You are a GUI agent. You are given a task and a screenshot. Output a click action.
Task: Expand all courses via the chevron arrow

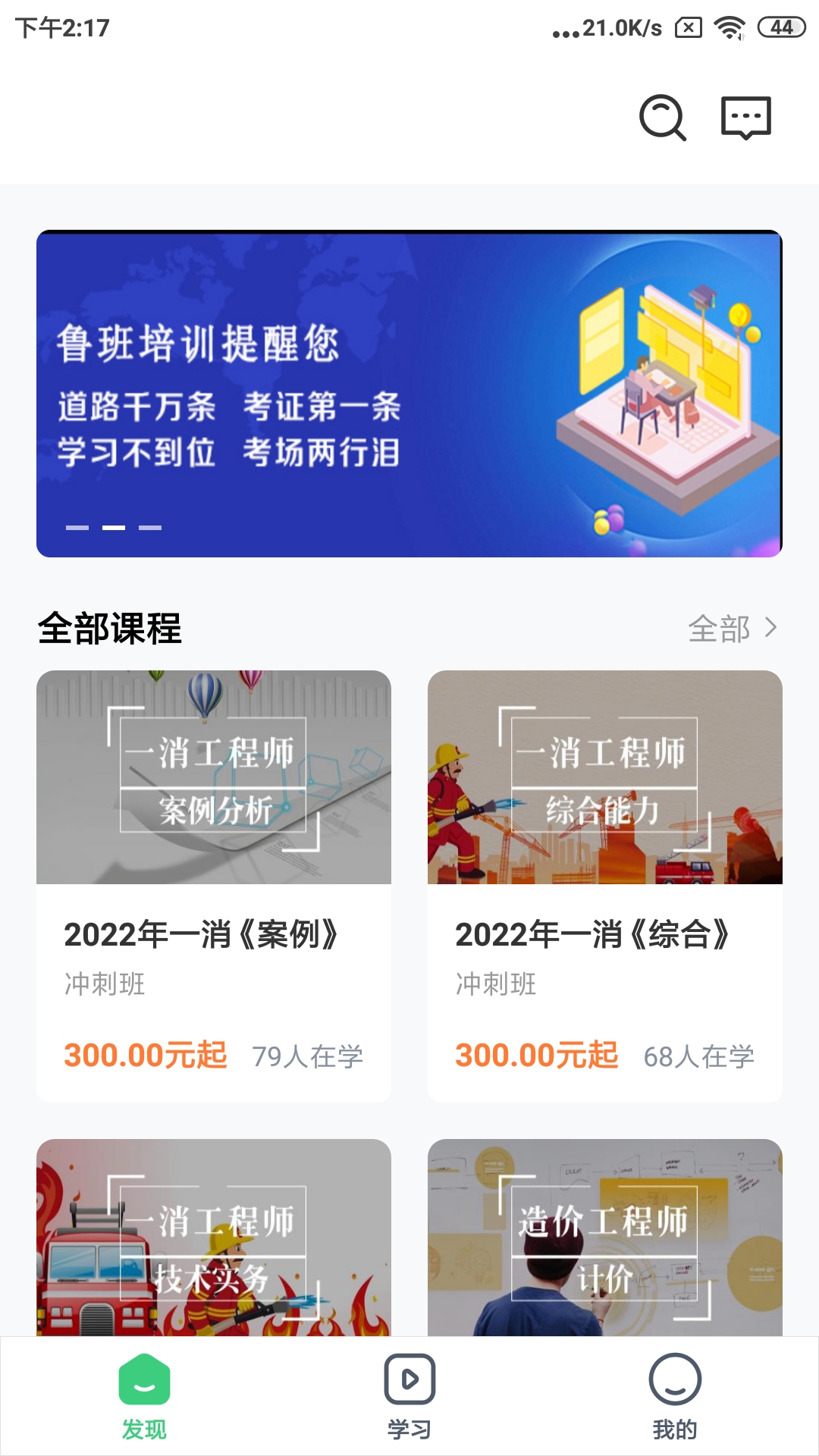(772, 628)
